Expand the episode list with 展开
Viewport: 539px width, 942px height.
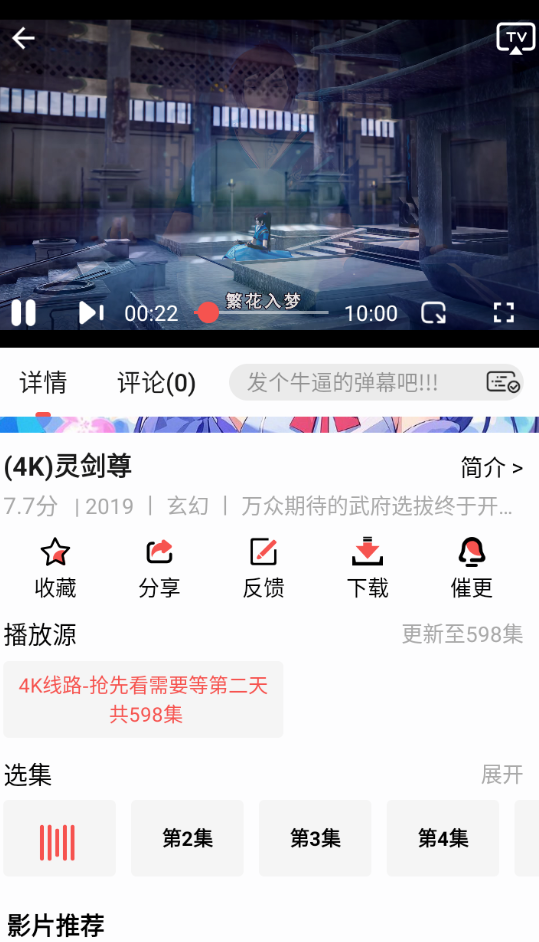point(502,774)
